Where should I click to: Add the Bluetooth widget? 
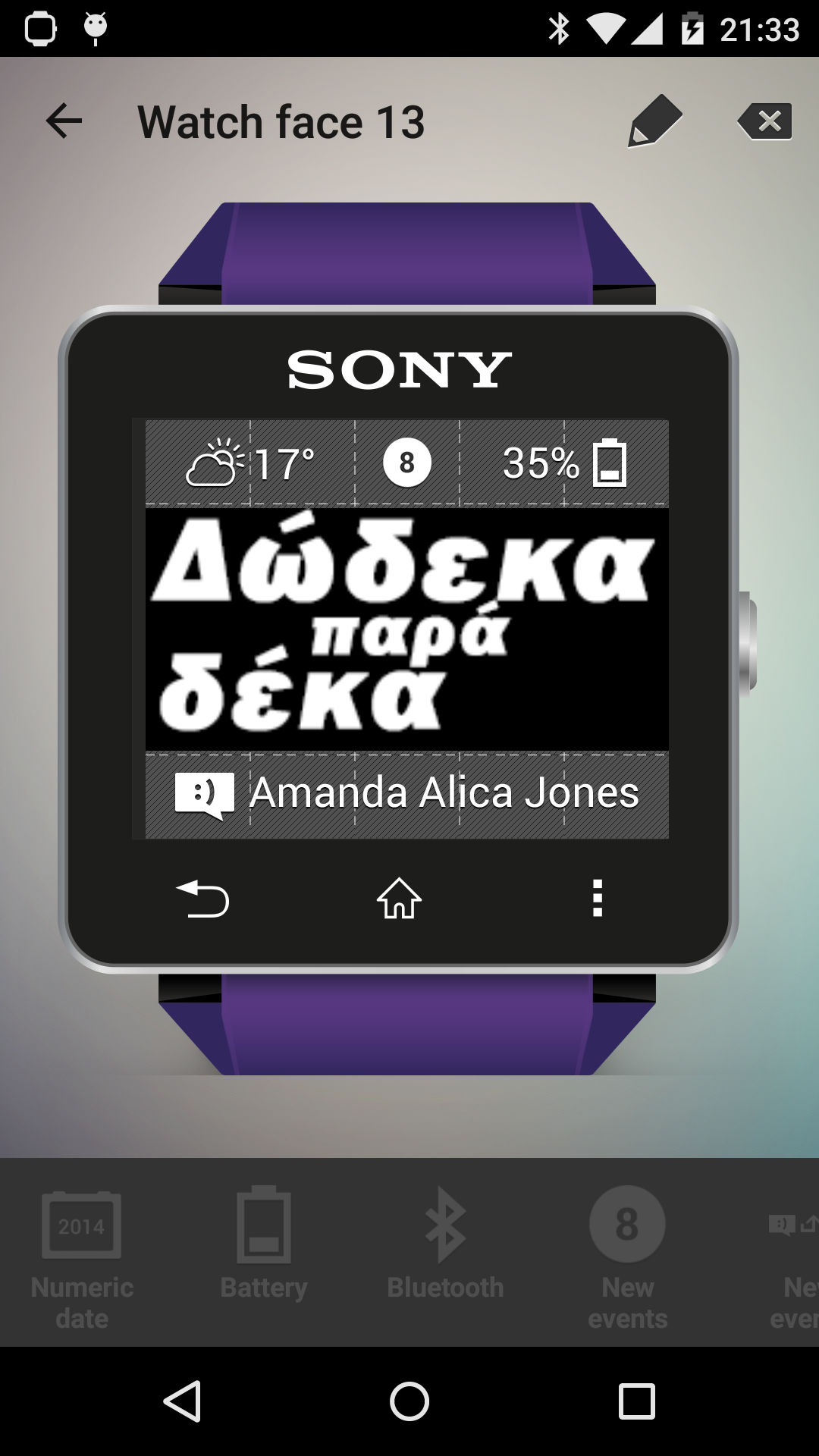(x=446, y=1258)
